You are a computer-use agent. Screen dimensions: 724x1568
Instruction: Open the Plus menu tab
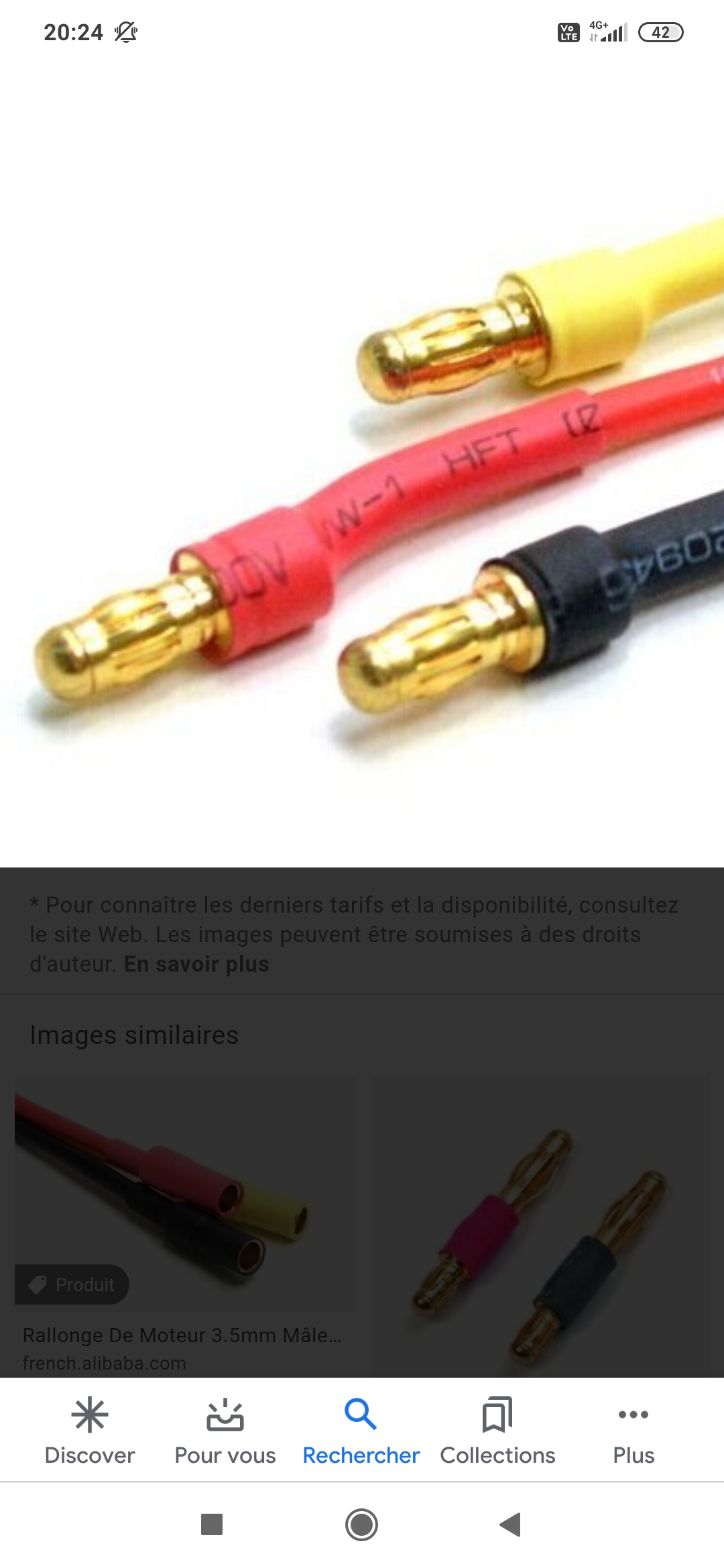[633, 1431]
